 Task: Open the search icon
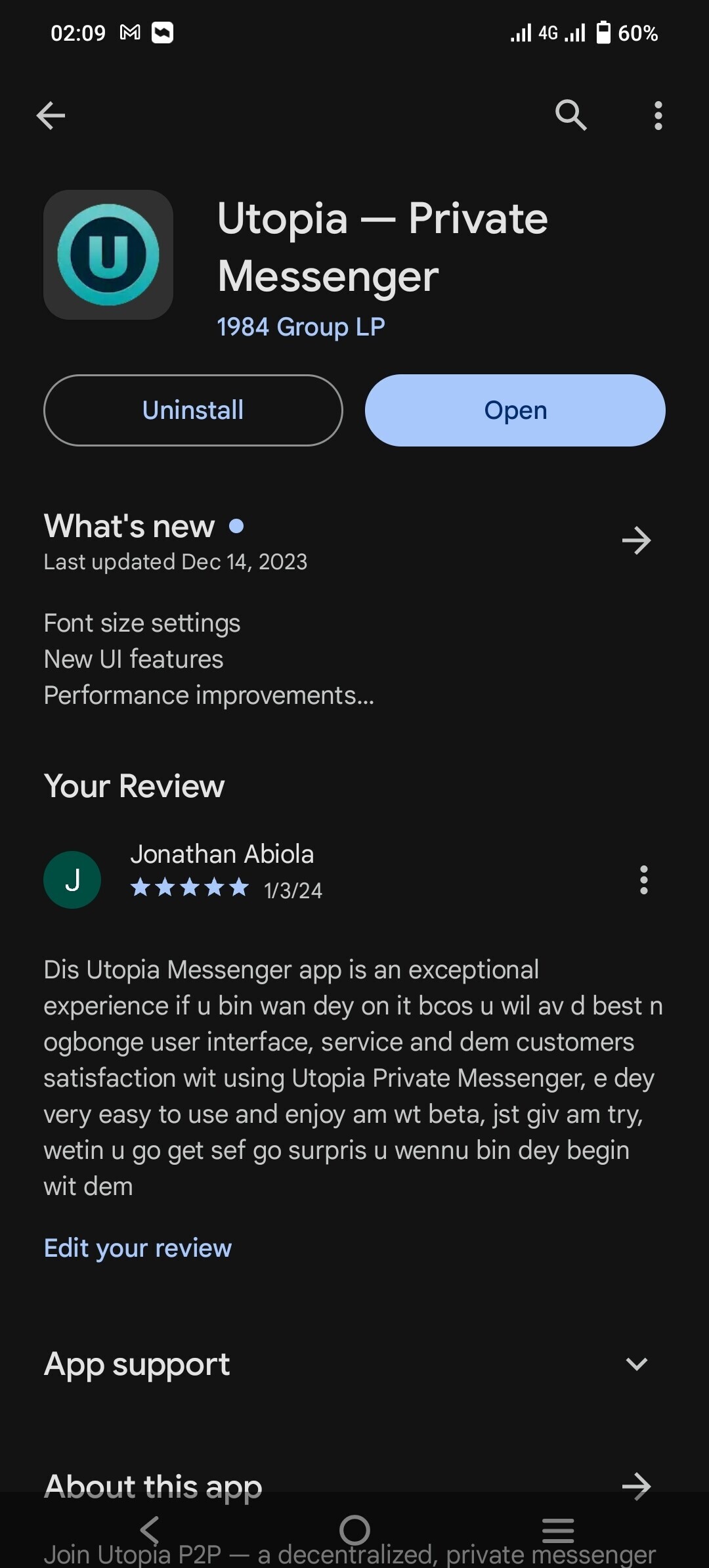pos(570,116)
